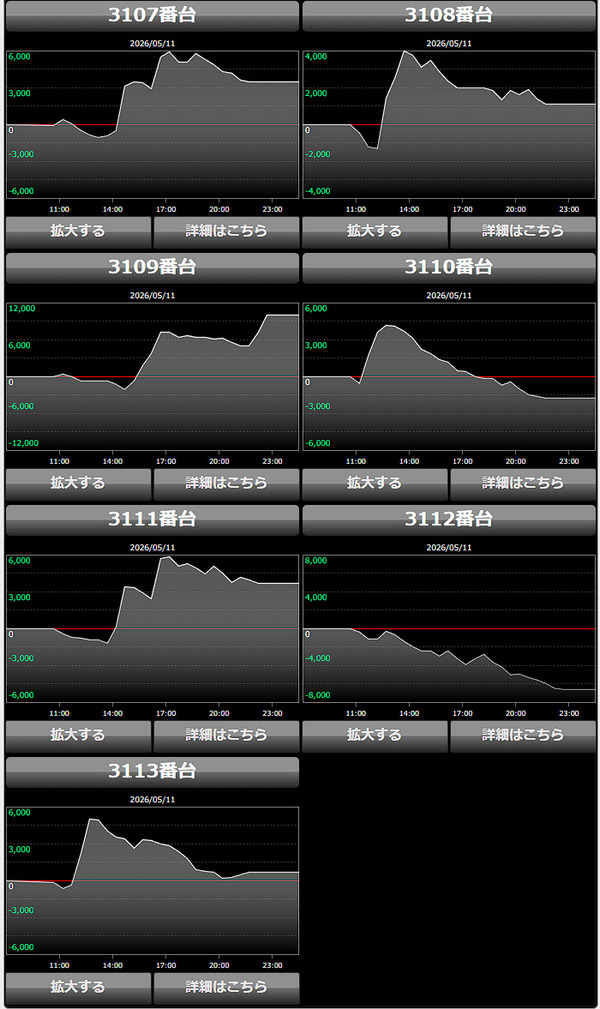View 詳細はこちら for 3110番台

click(x=523, y=484)
